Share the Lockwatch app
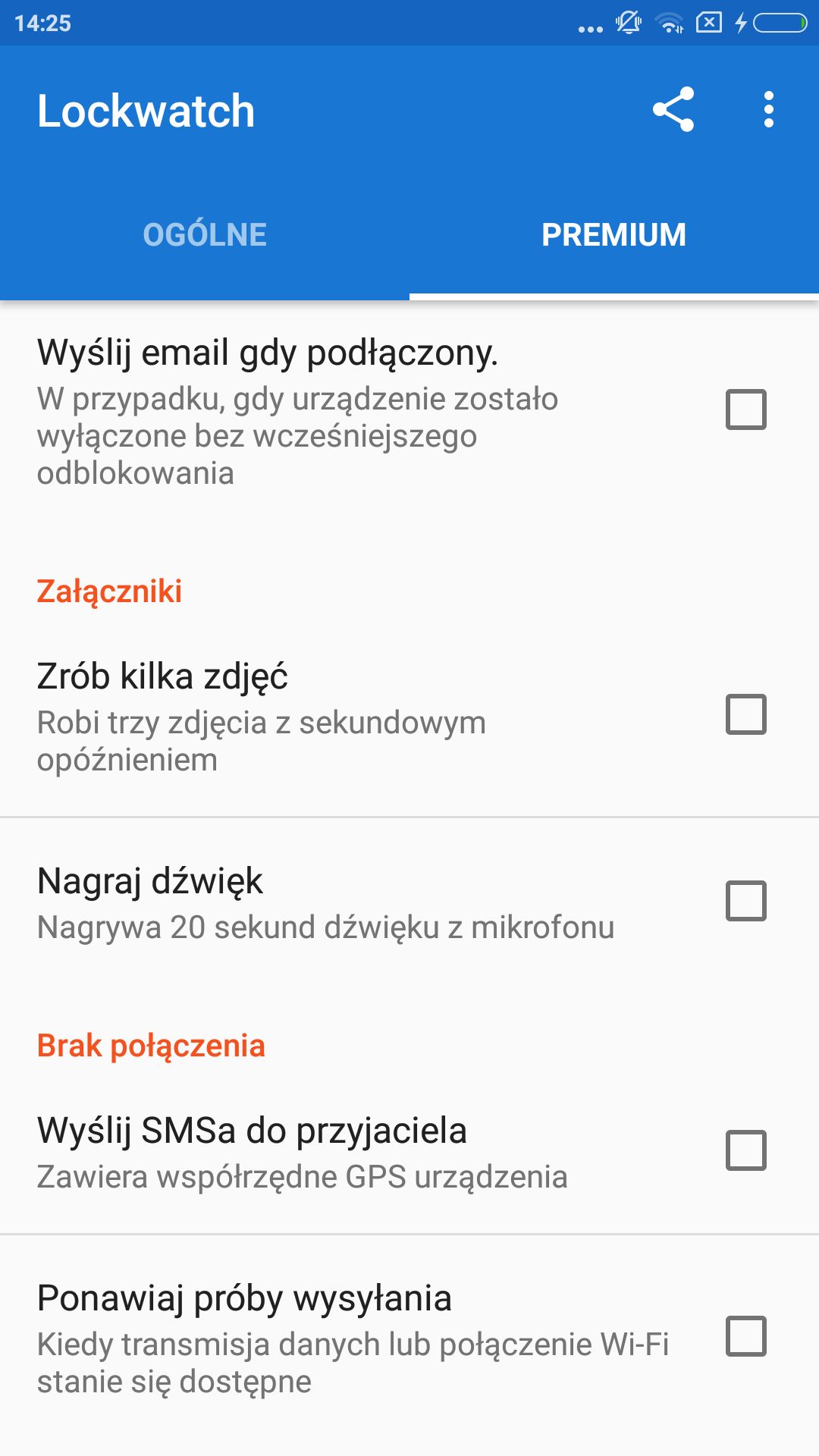 coord(673,109)
